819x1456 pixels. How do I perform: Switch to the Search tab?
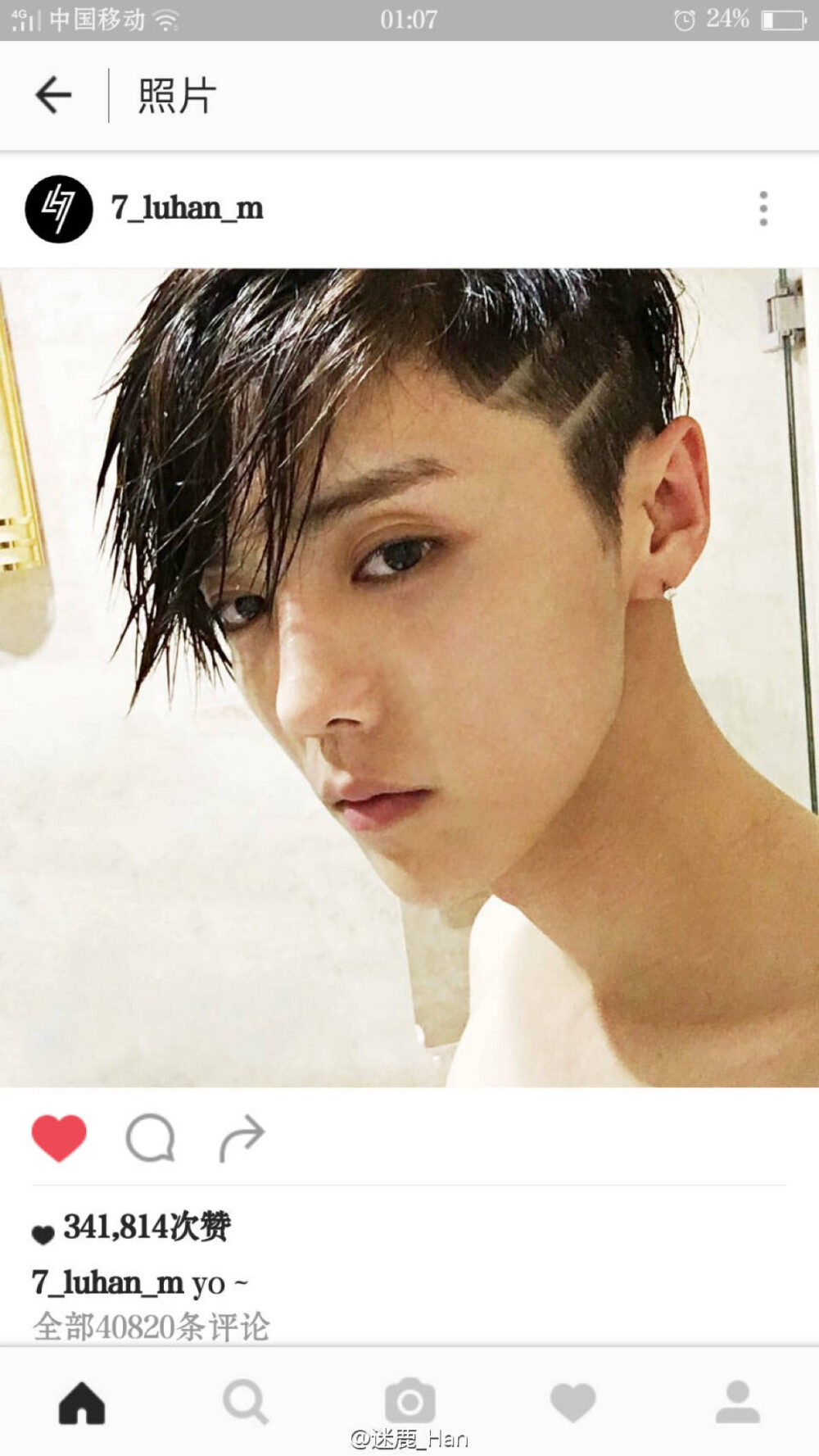pyautogui.click(x=245, y=1403)
